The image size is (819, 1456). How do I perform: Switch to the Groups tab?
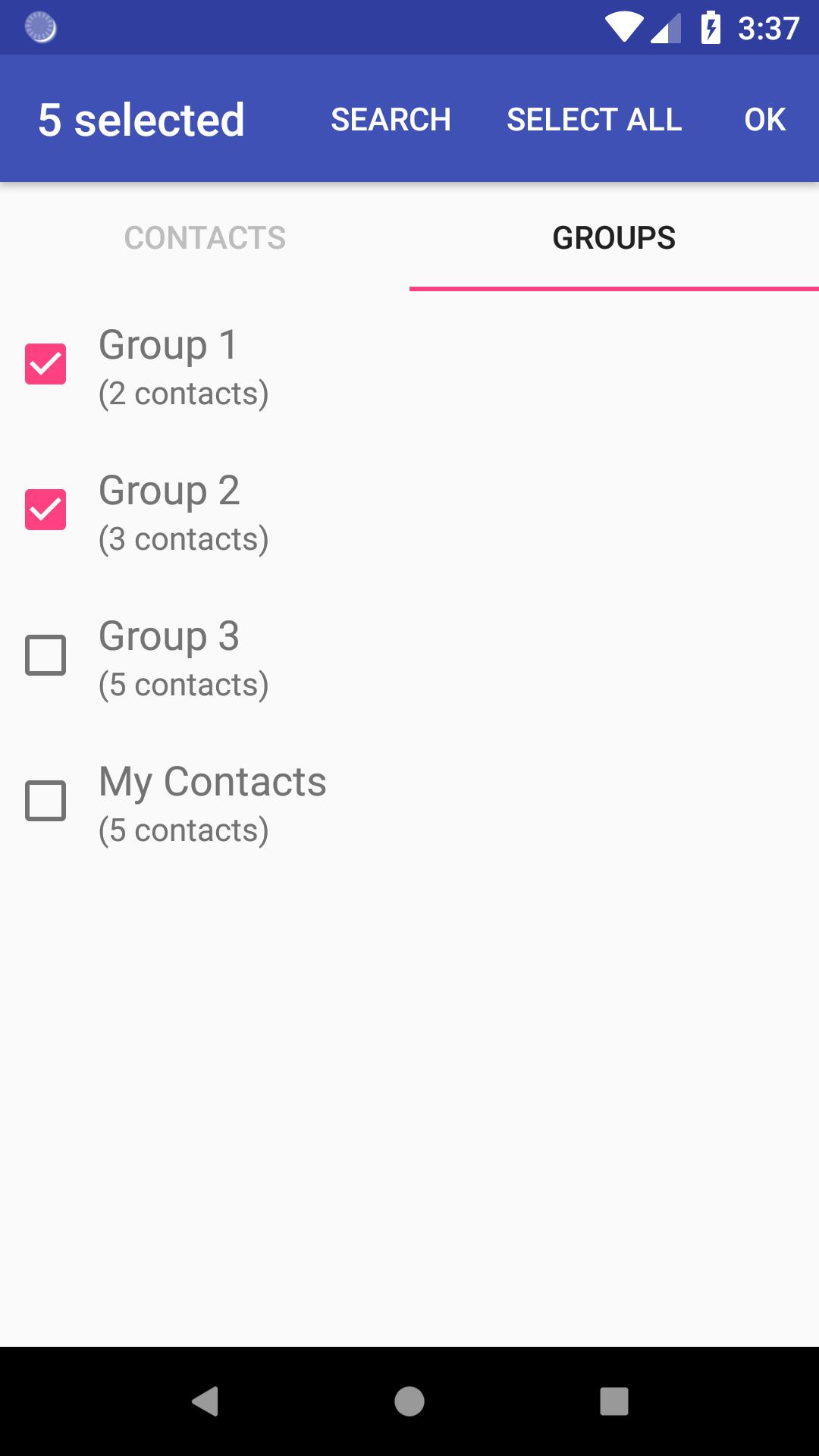613,238
